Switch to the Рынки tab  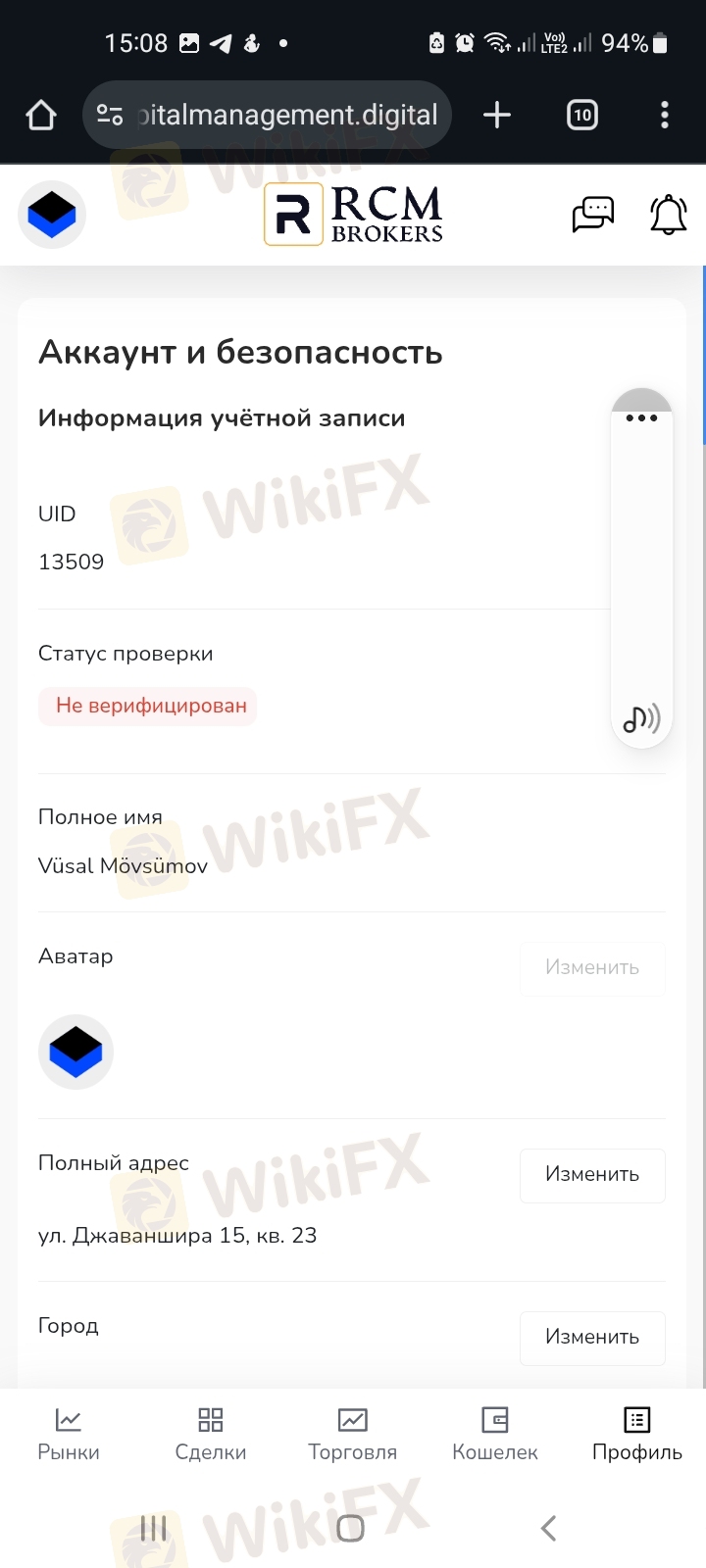click(x=69, y=1435)
